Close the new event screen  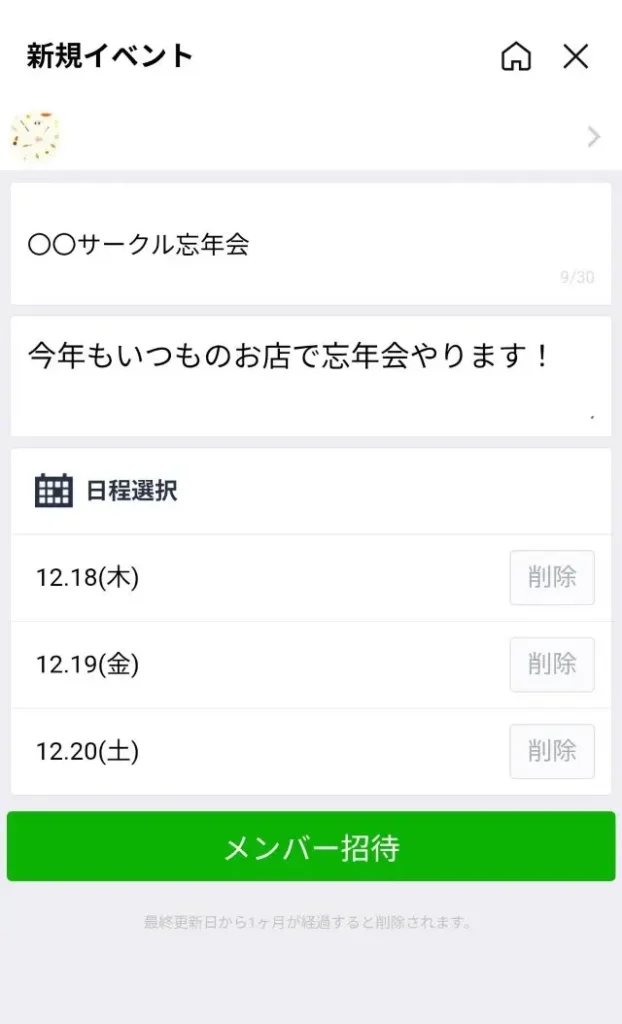click(x=576, y=57)
